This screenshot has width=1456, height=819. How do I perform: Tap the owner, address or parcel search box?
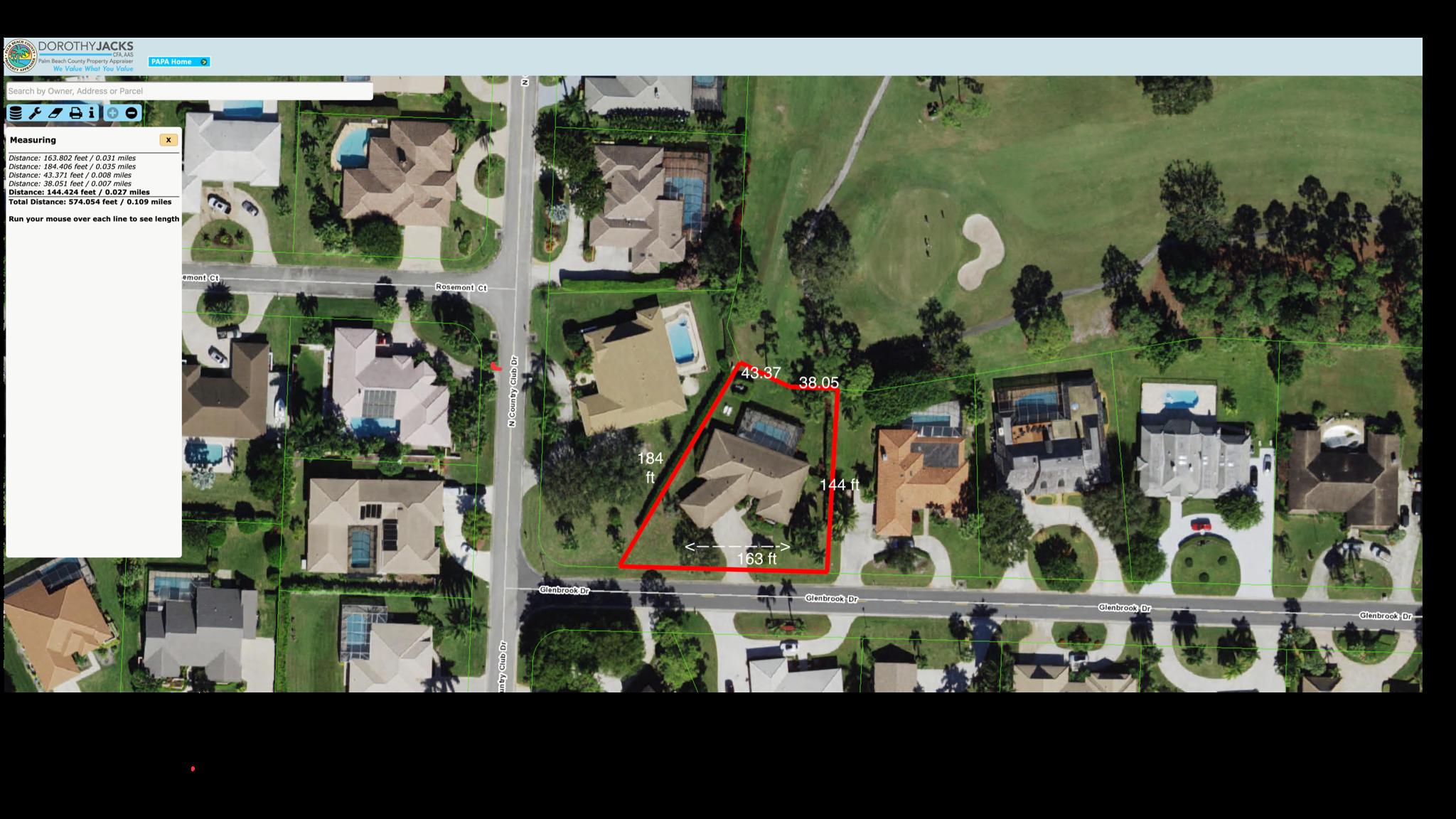[189, 91]
